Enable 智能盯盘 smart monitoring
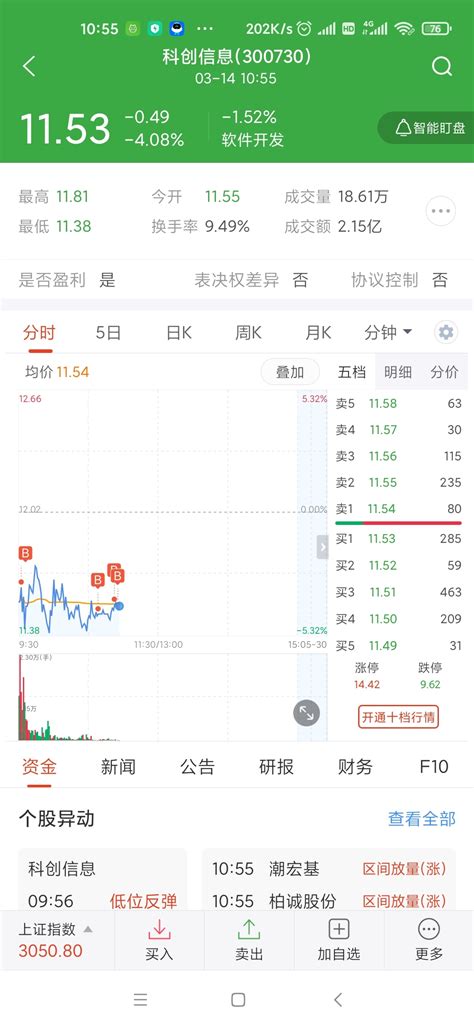The image size is (474, 1027). tap(428, 128)
